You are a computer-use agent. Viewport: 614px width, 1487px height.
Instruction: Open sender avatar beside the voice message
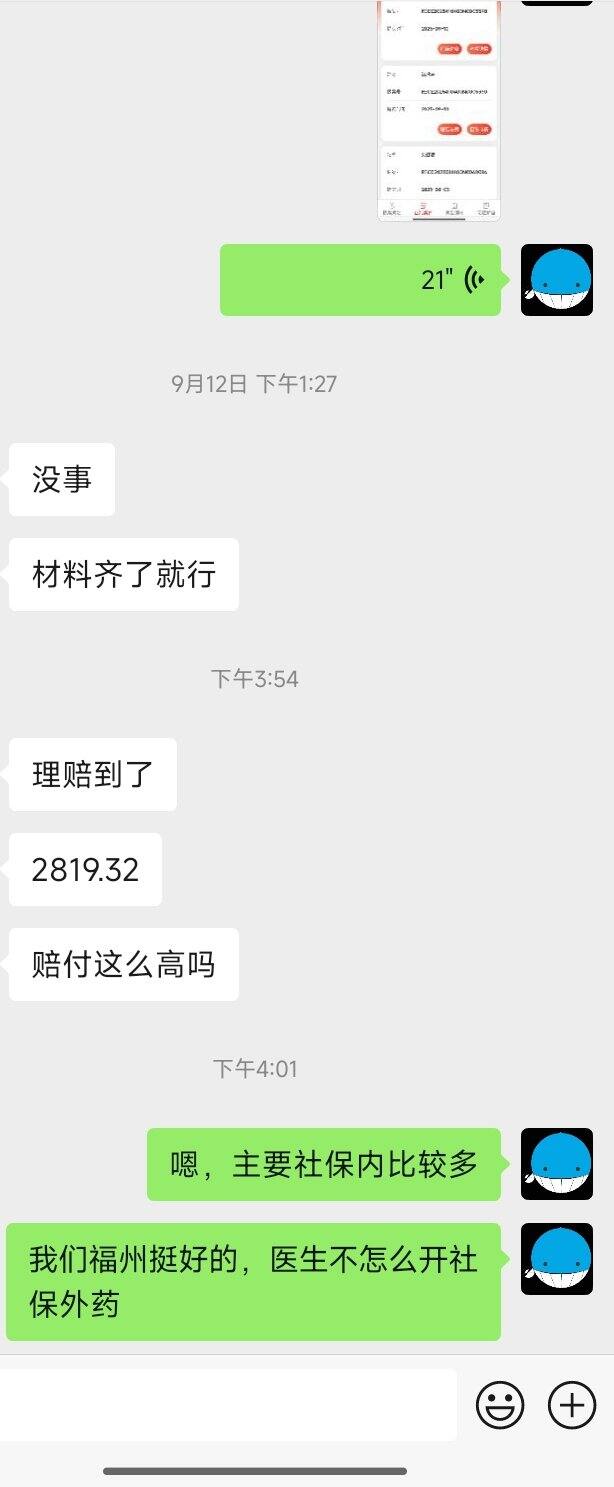(556, 280)
